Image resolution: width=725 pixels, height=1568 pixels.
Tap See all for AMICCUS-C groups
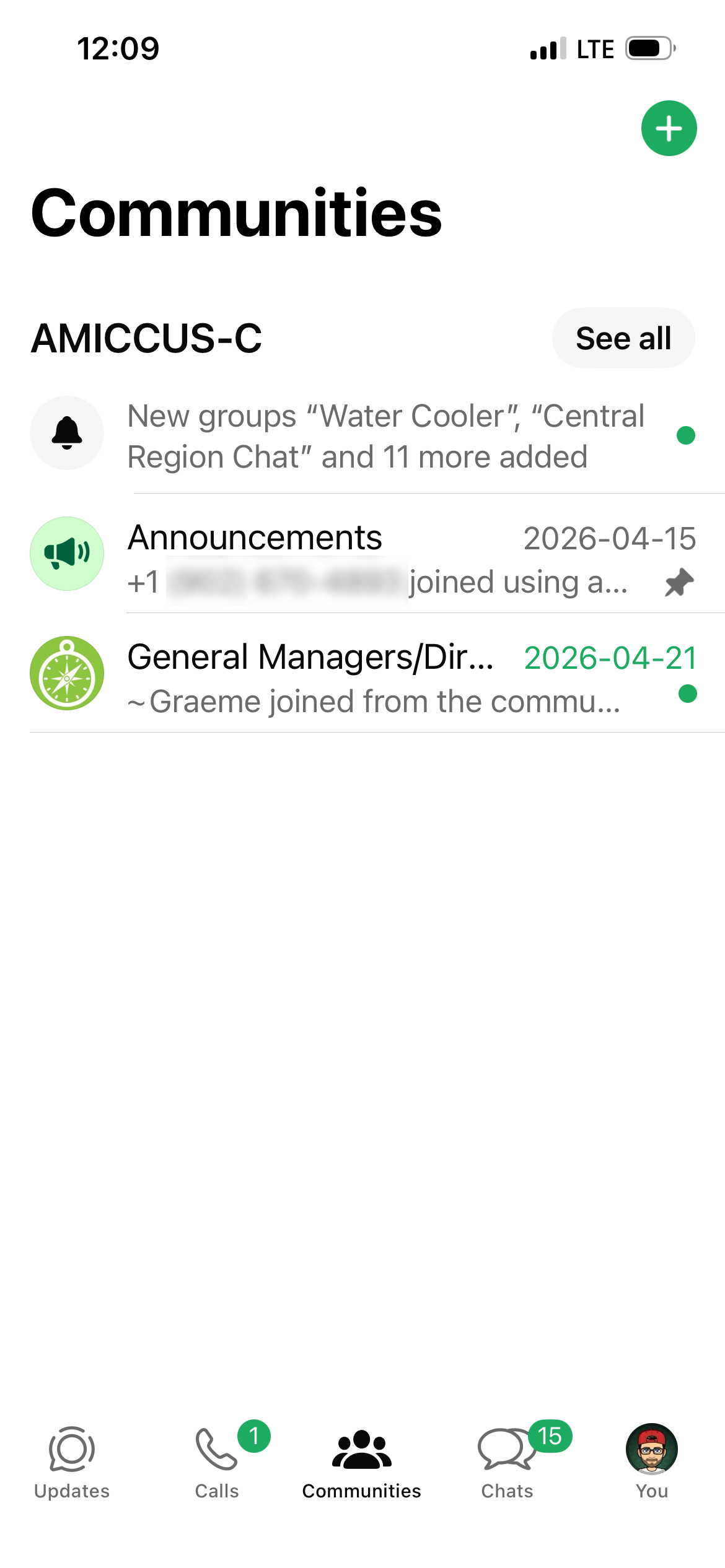click(623, 338)
